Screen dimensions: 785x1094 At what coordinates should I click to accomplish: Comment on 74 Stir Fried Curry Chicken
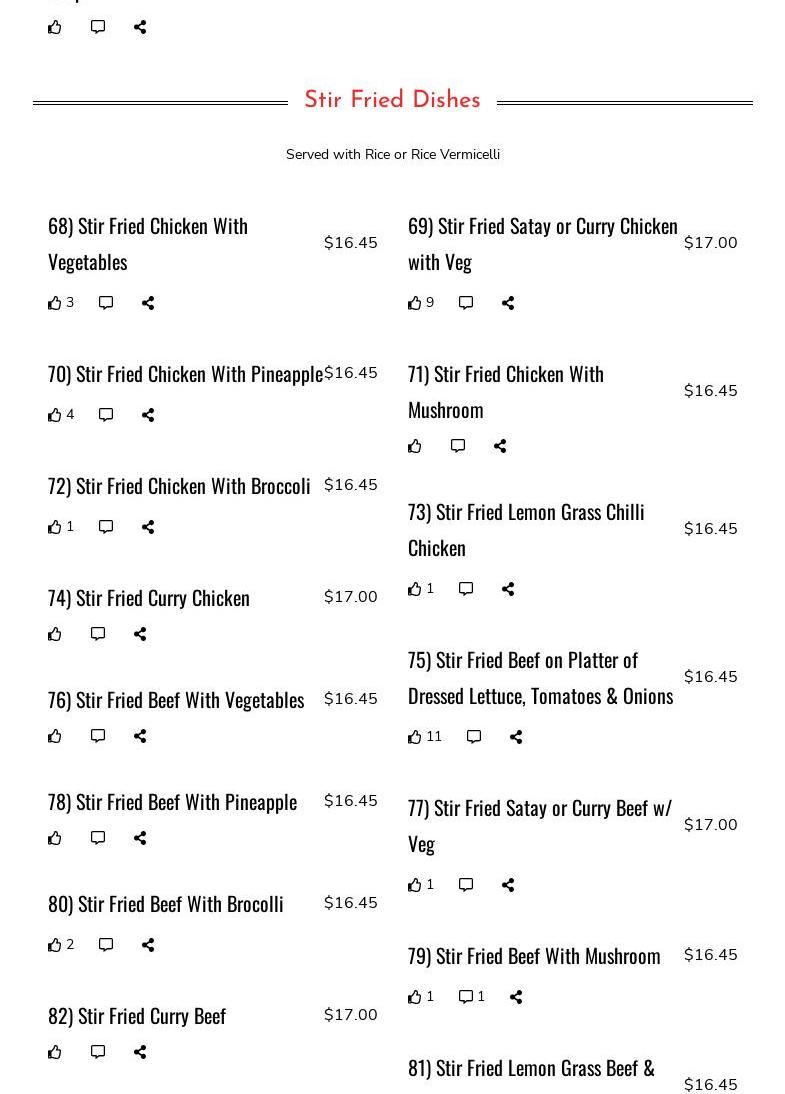98,634
